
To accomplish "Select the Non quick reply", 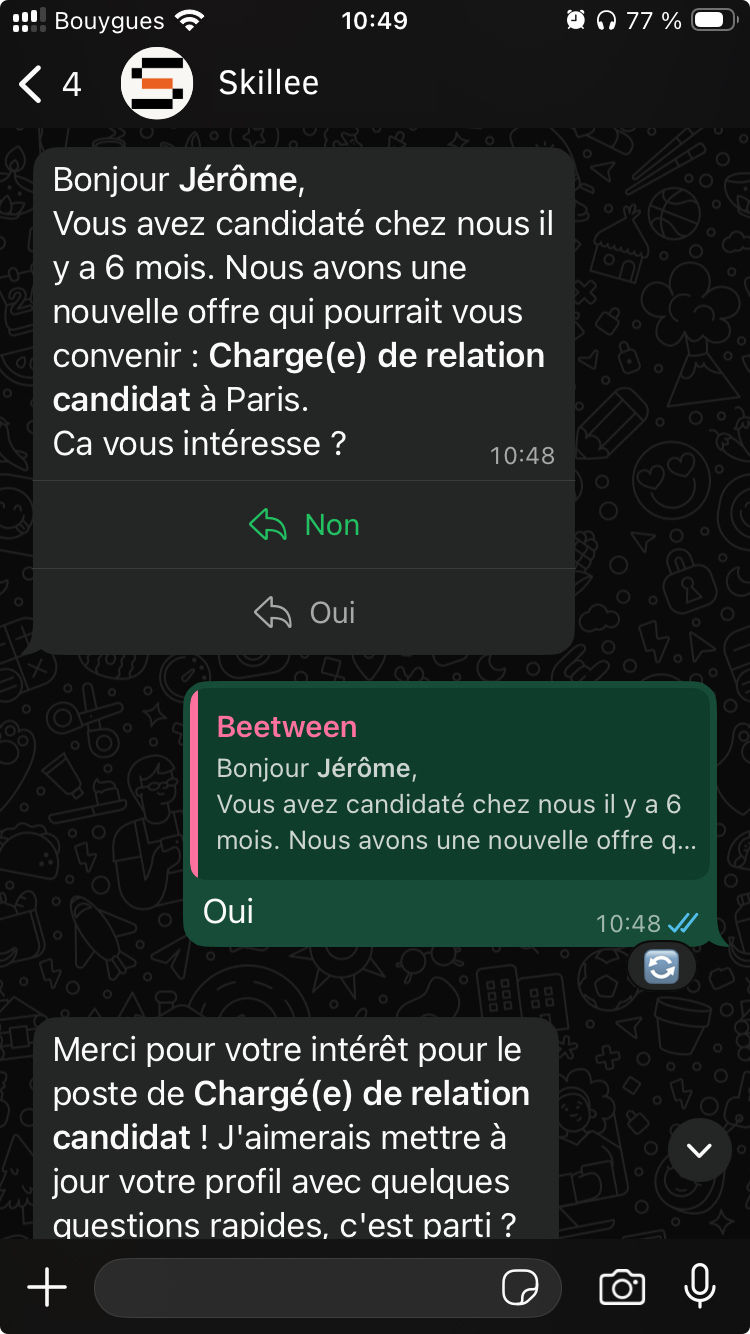I will [303, 524].
